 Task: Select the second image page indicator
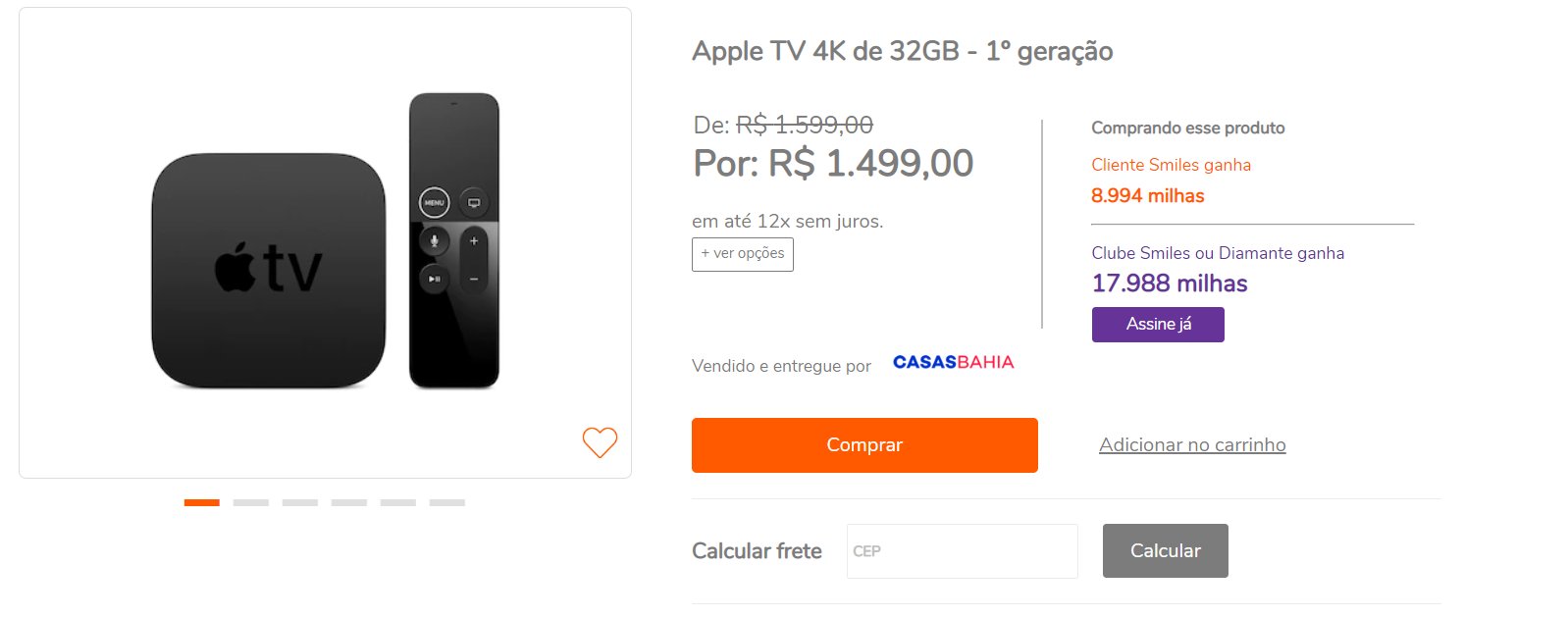click(x=251, y=502)
